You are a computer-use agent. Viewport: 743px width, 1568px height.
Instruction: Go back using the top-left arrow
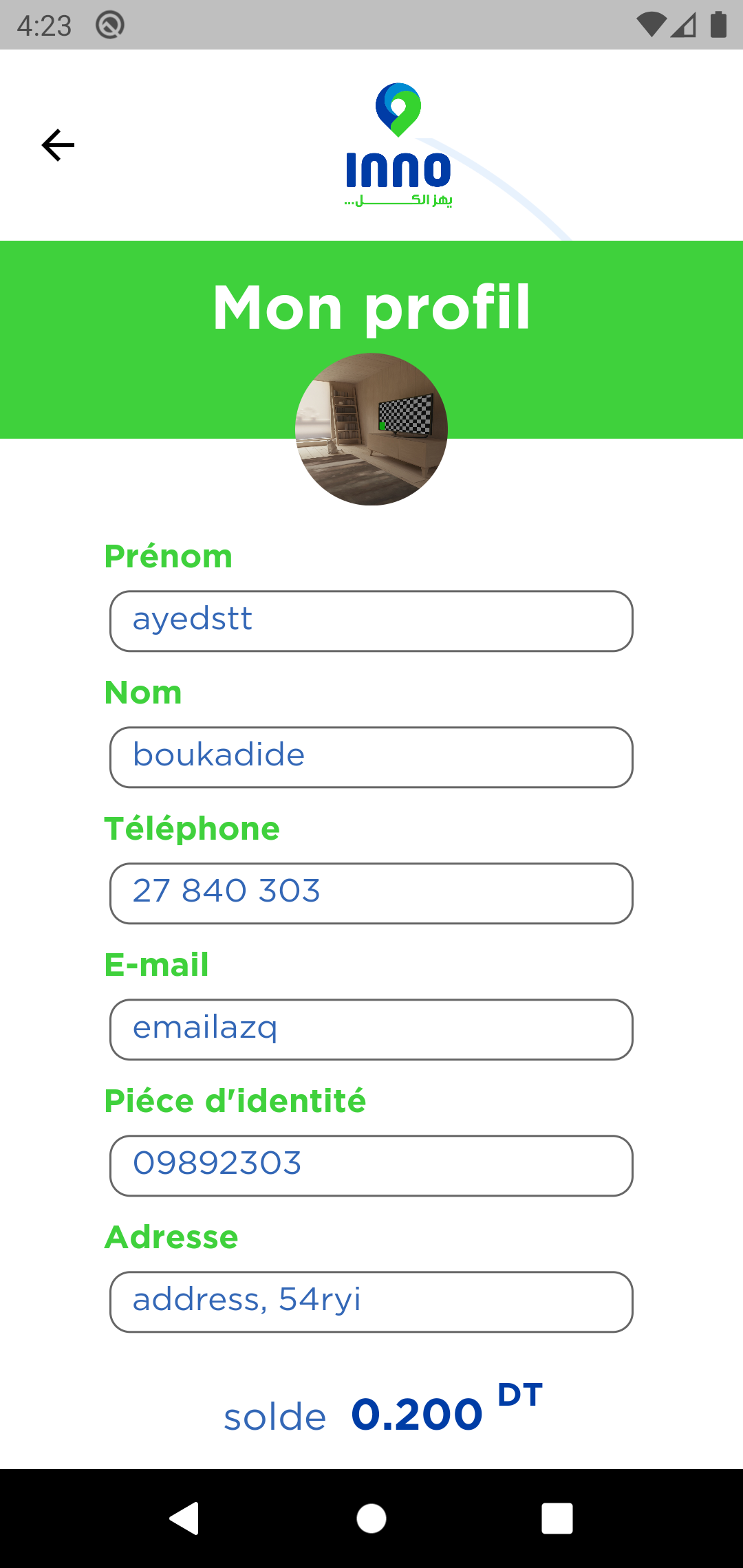point(58,145)
